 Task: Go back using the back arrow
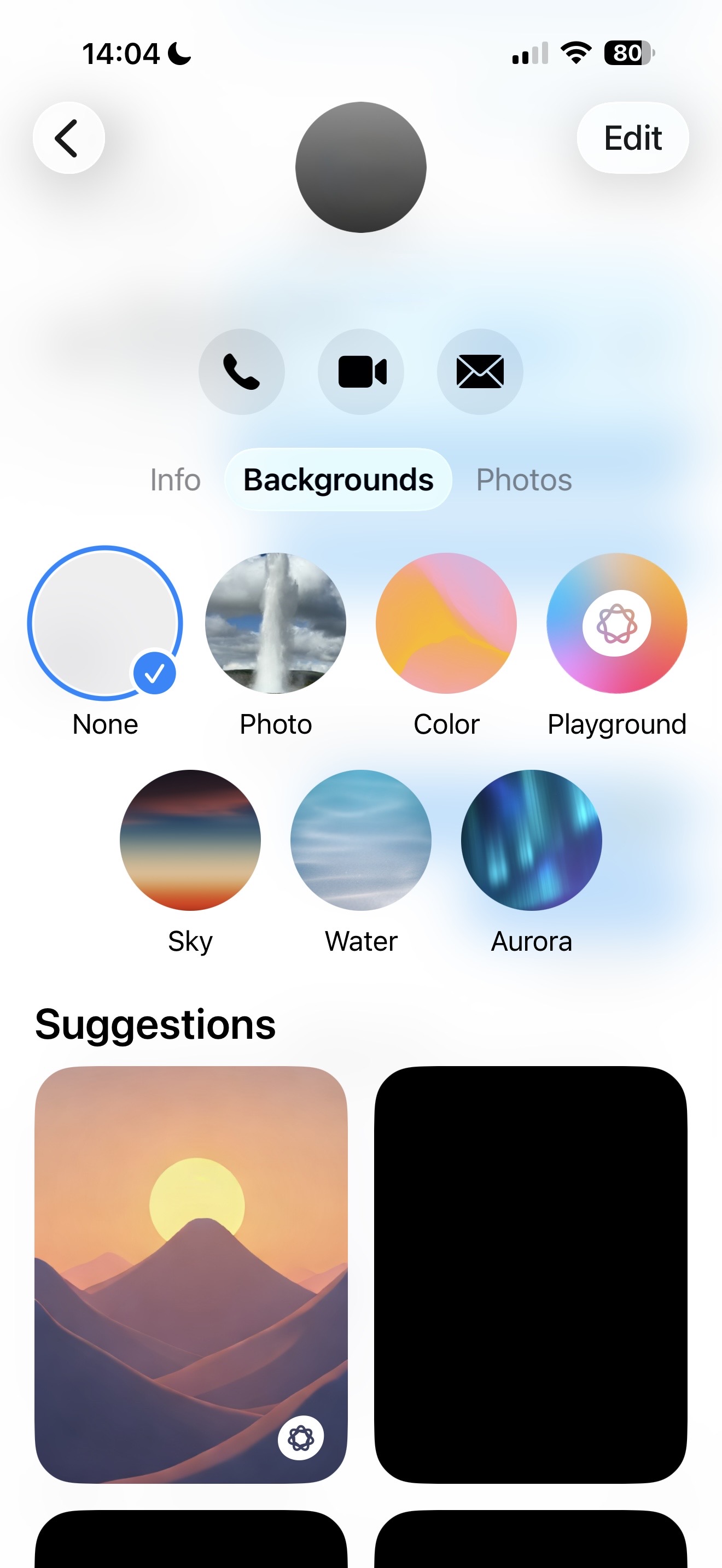68,138
